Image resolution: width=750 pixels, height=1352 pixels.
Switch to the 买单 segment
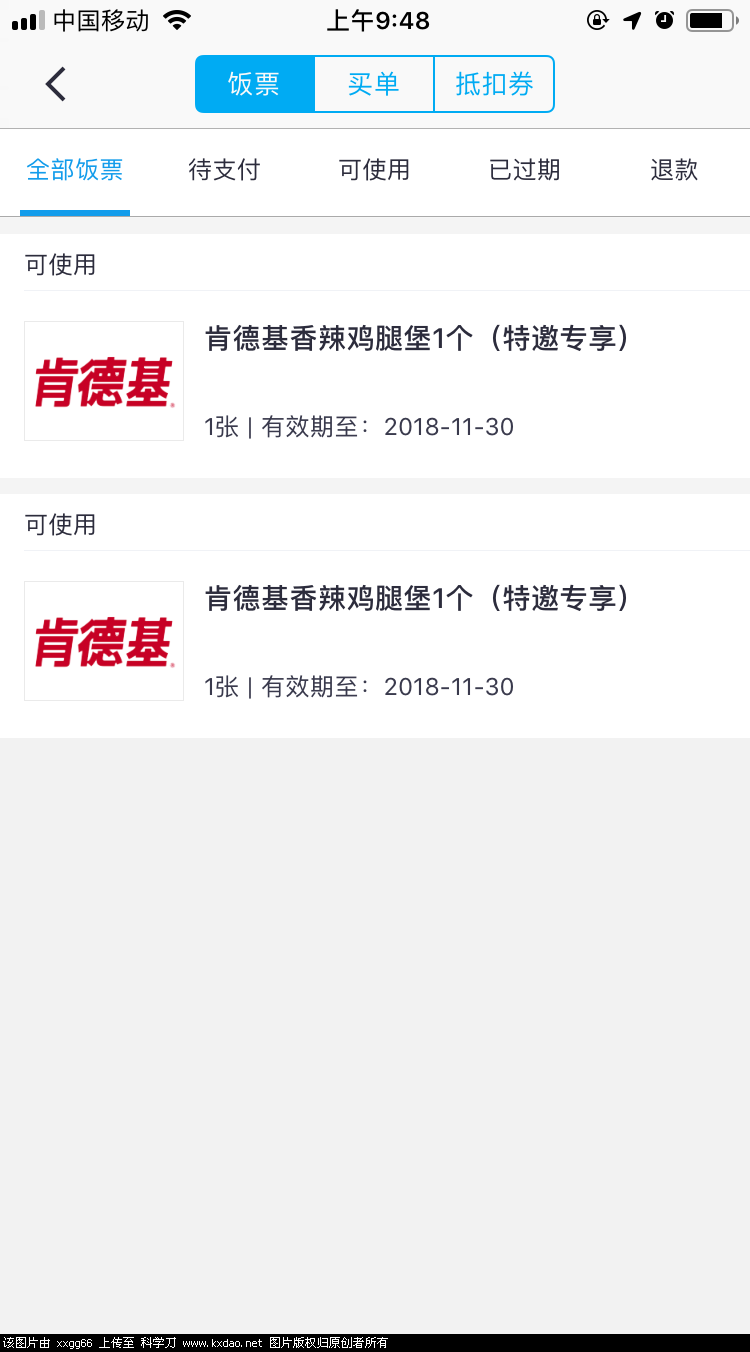[x=374, y=84]
